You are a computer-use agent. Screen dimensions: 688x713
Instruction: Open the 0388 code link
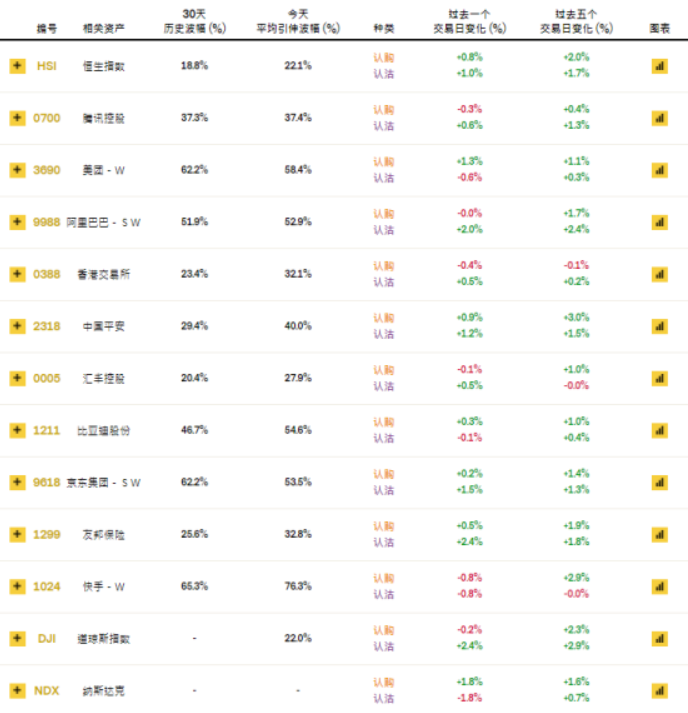pos(46,274)
